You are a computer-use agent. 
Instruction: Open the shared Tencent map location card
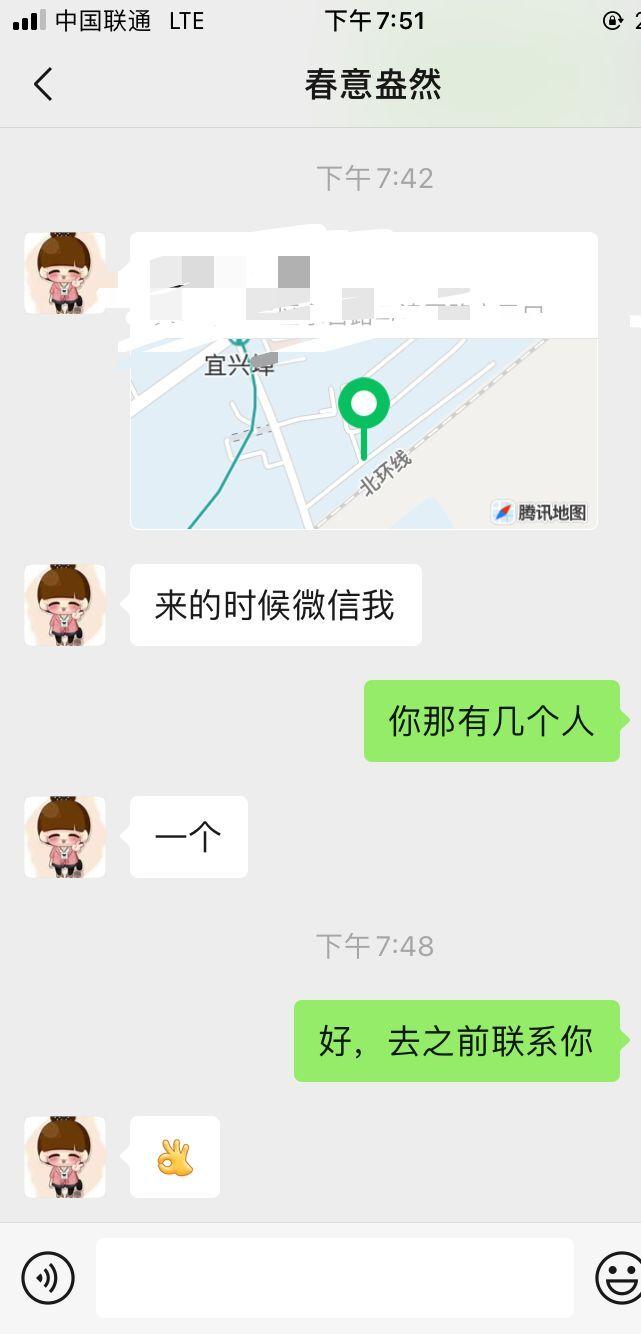(364, 420)
